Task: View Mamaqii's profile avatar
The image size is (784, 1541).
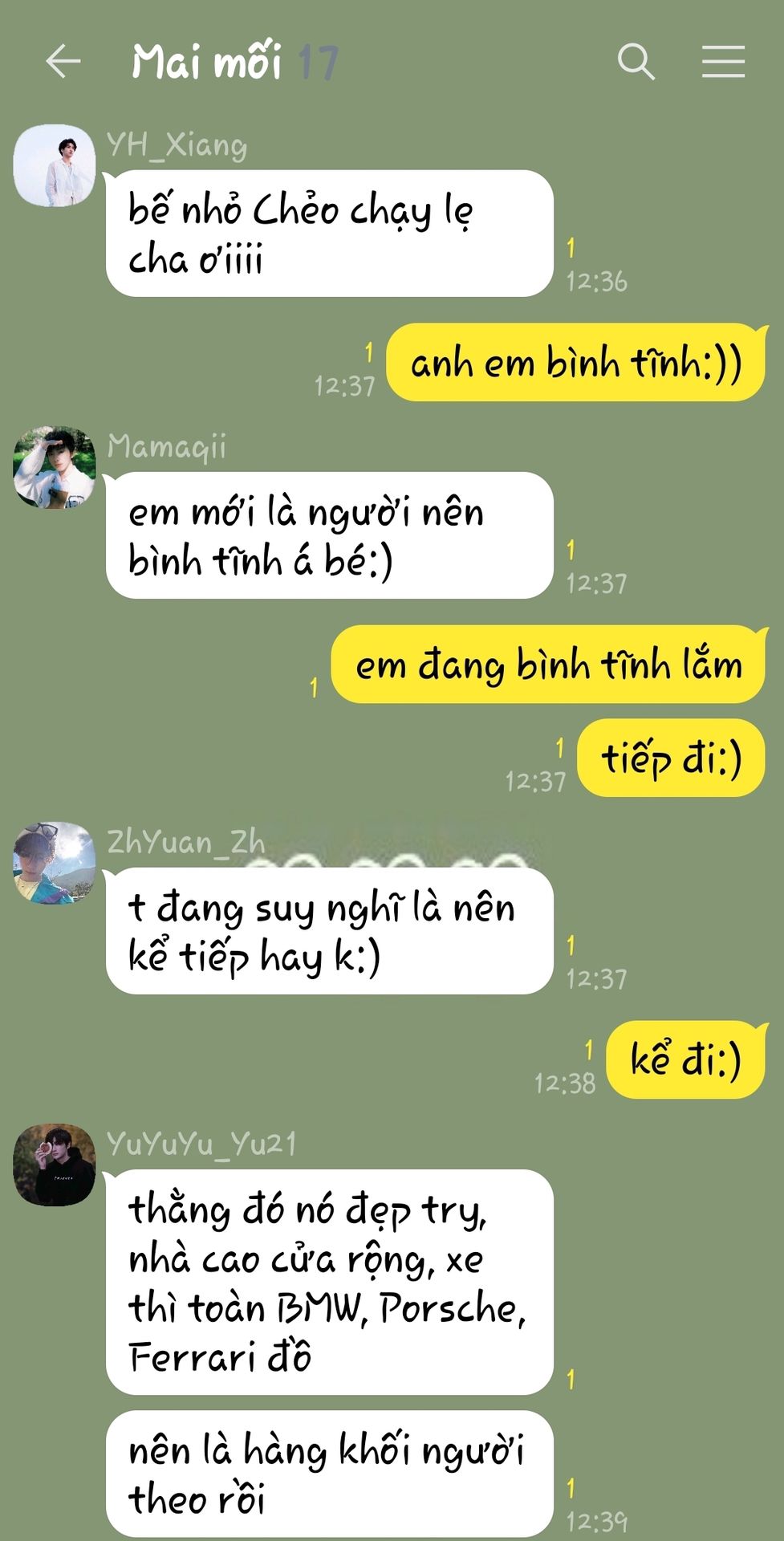Action: pyautogui.click(x=55, y=468)
